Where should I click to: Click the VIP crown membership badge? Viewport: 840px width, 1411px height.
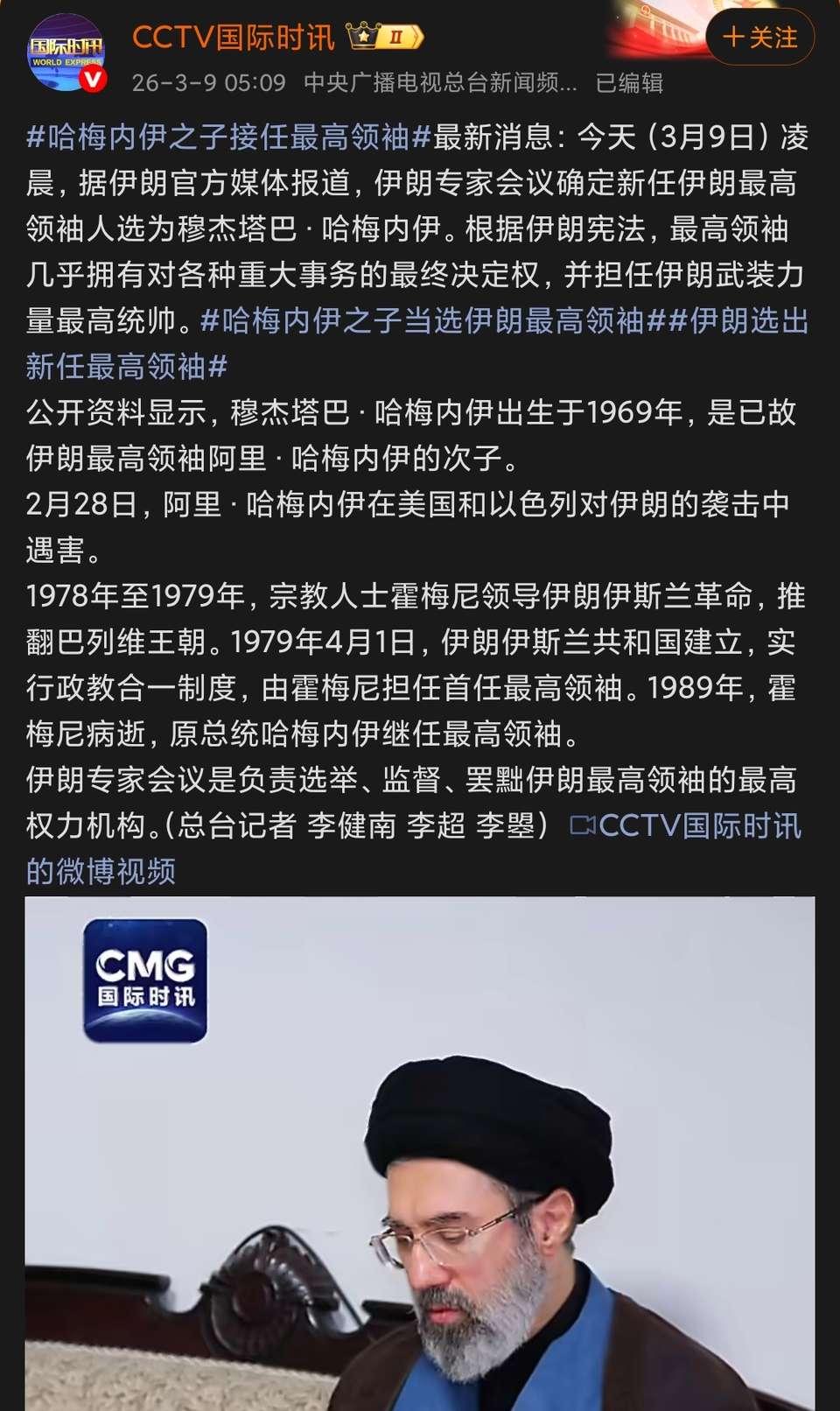click(364, 33)
